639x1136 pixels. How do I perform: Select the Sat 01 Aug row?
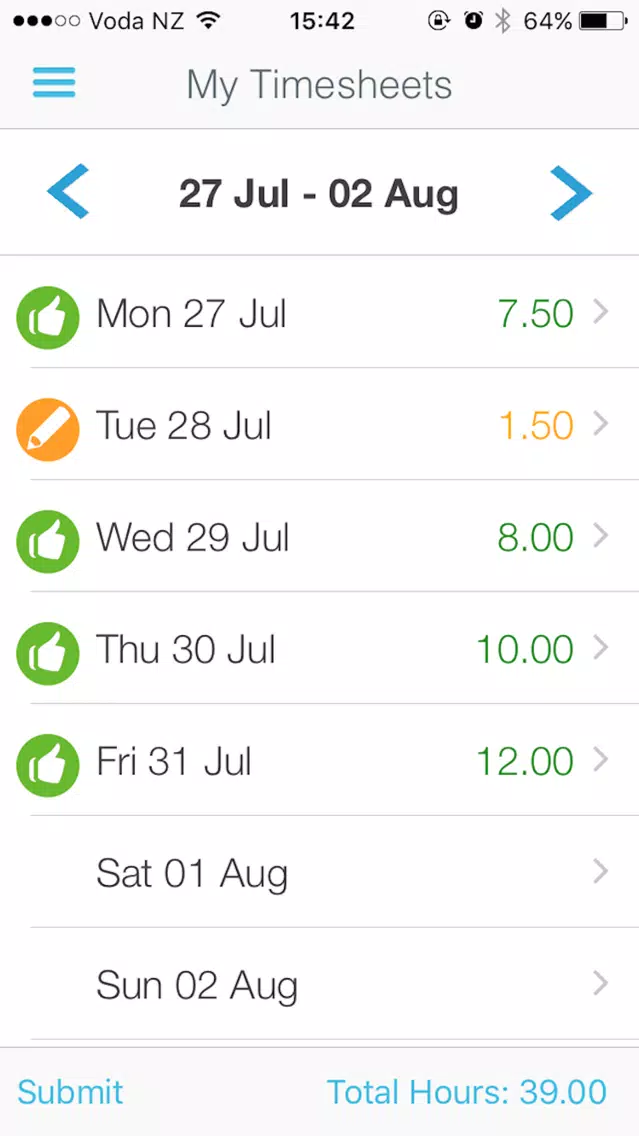coord(320,872)
